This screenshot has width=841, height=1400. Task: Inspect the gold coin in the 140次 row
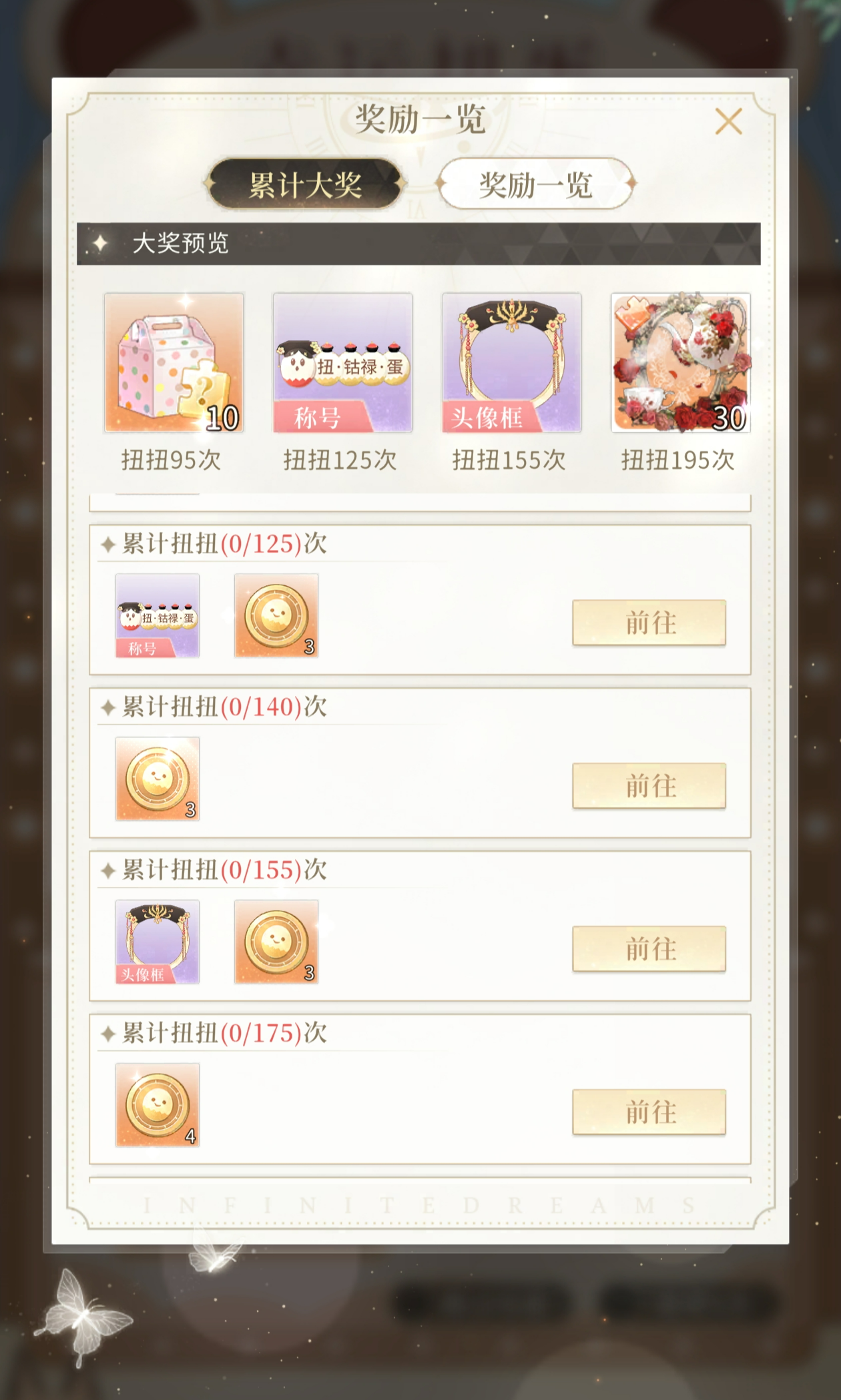pyautogui.click(x=158, y=778)
